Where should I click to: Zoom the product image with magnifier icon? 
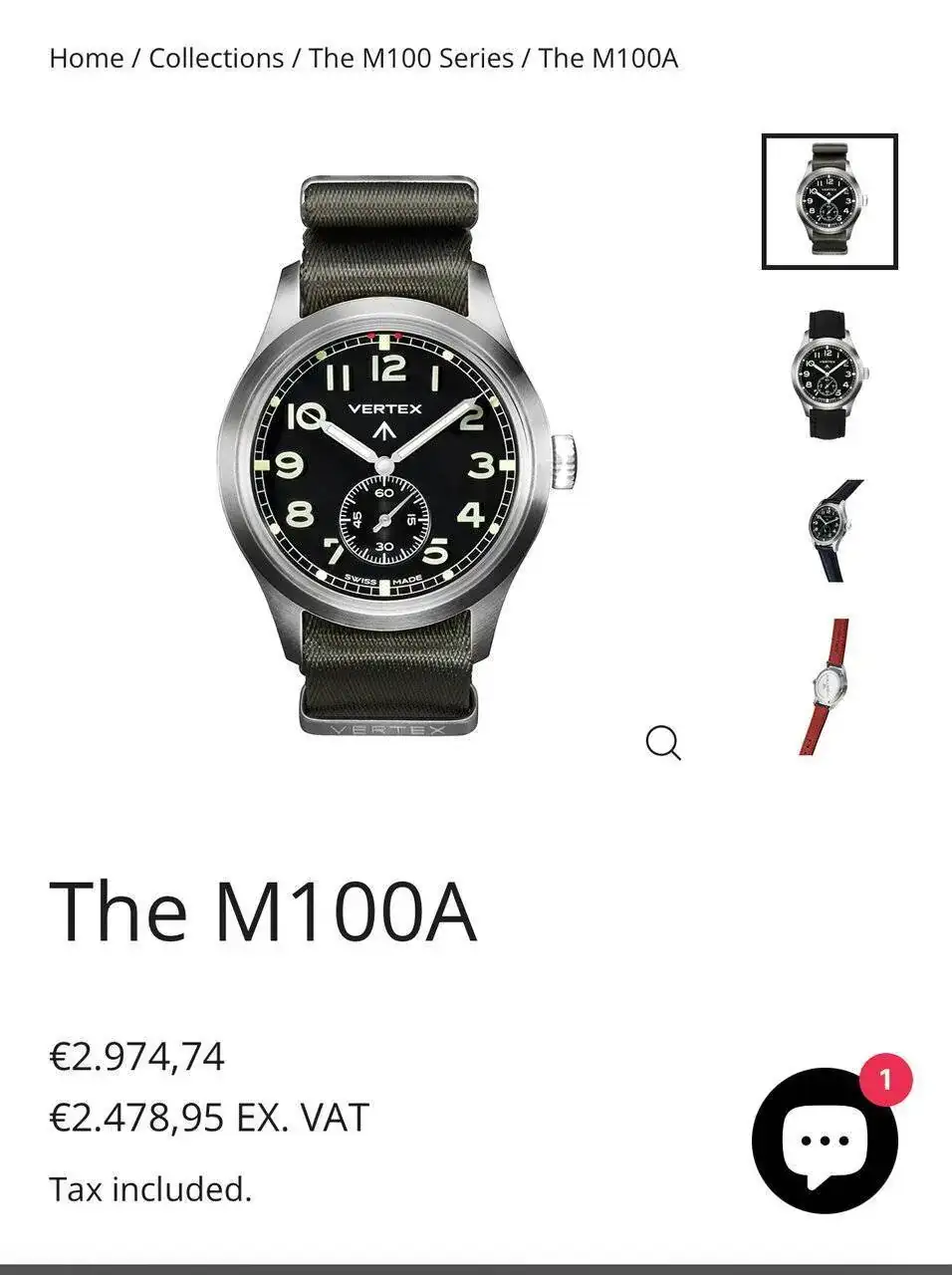pos(662,742)
